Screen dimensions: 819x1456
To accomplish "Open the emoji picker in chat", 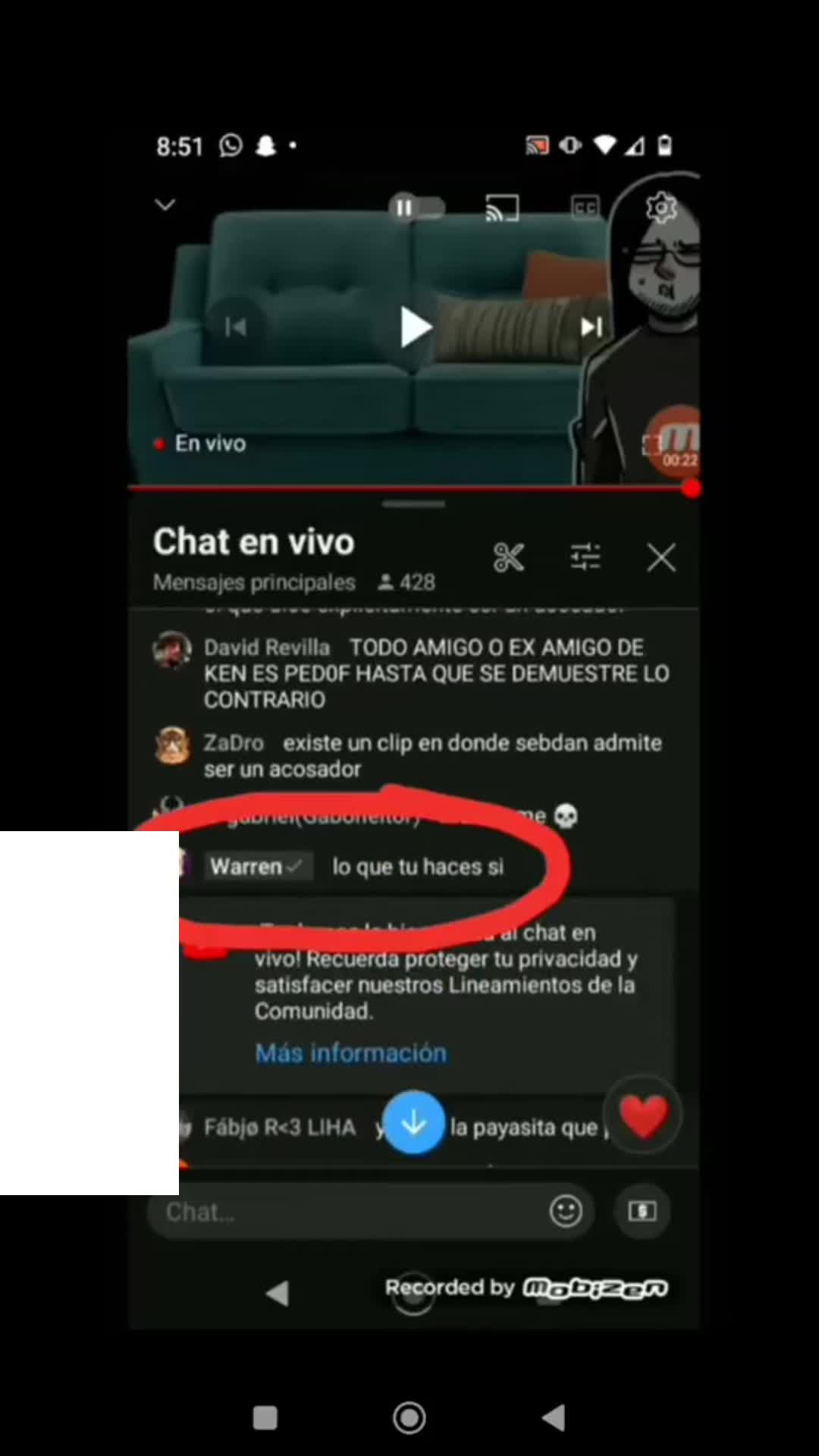I will pyautogui.click(x=566, y=1211).
